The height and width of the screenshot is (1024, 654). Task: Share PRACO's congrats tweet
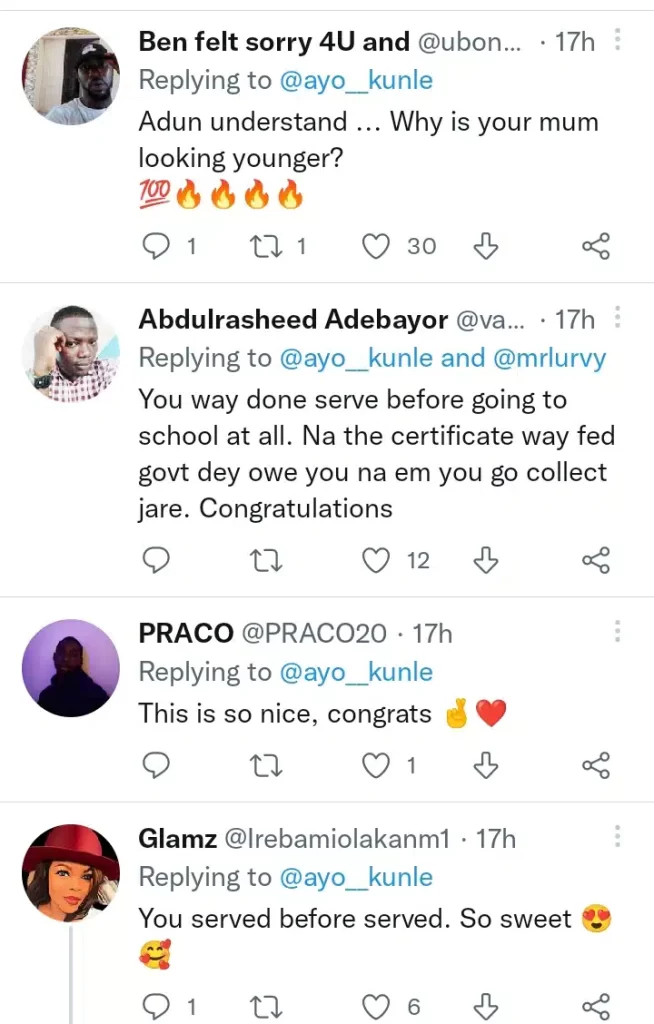(596, 766)
